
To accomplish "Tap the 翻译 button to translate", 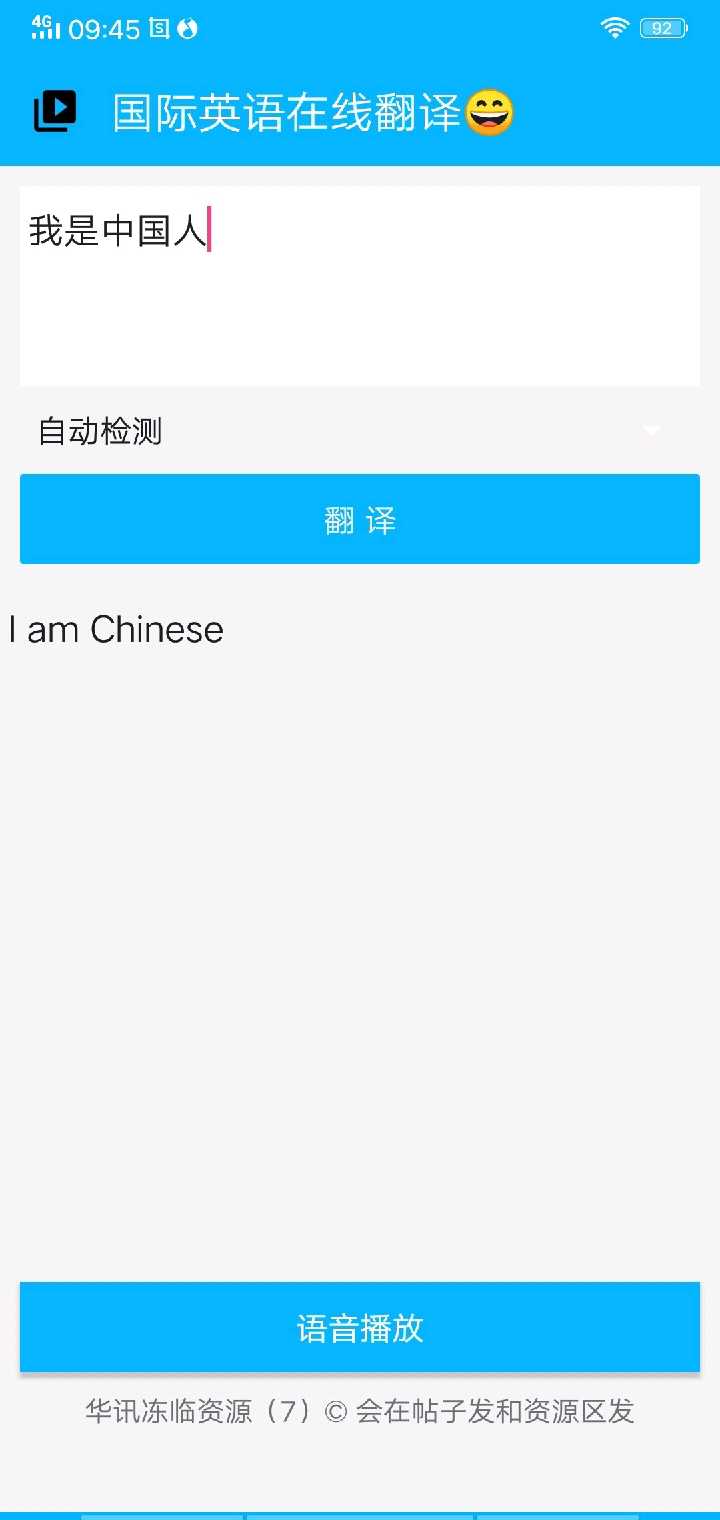I will pos(360,519).
